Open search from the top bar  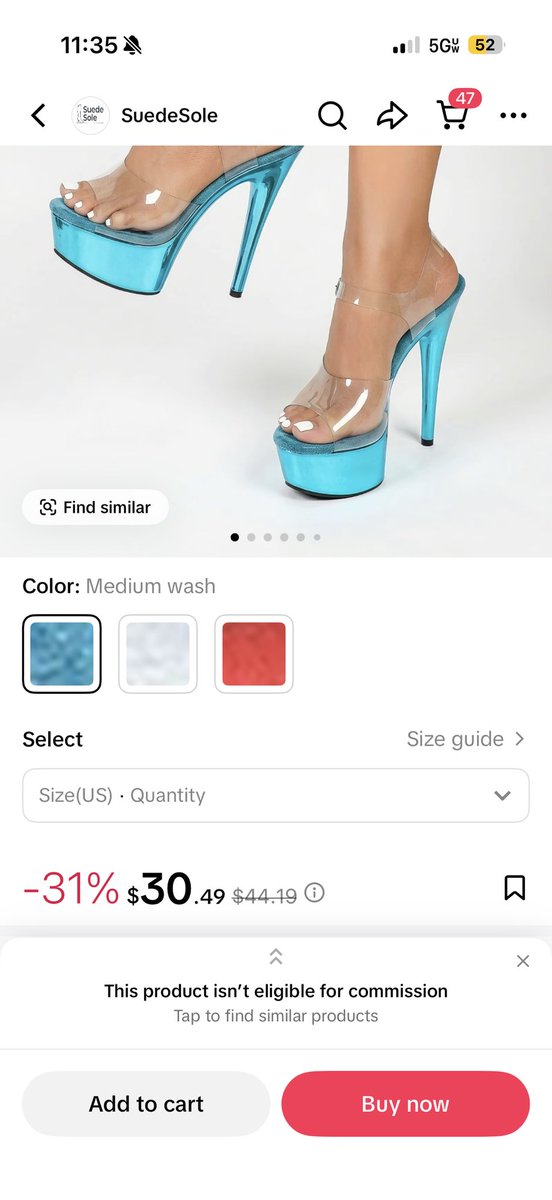click(332, 116)
